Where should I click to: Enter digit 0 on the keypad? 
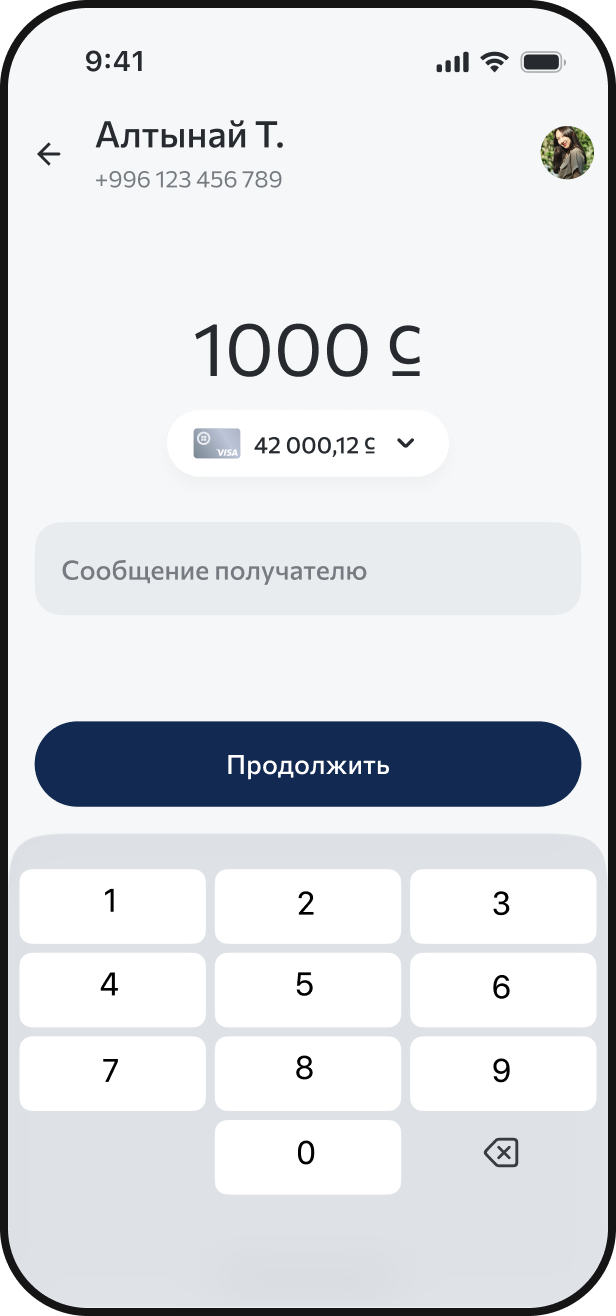tap(307, 1156)
